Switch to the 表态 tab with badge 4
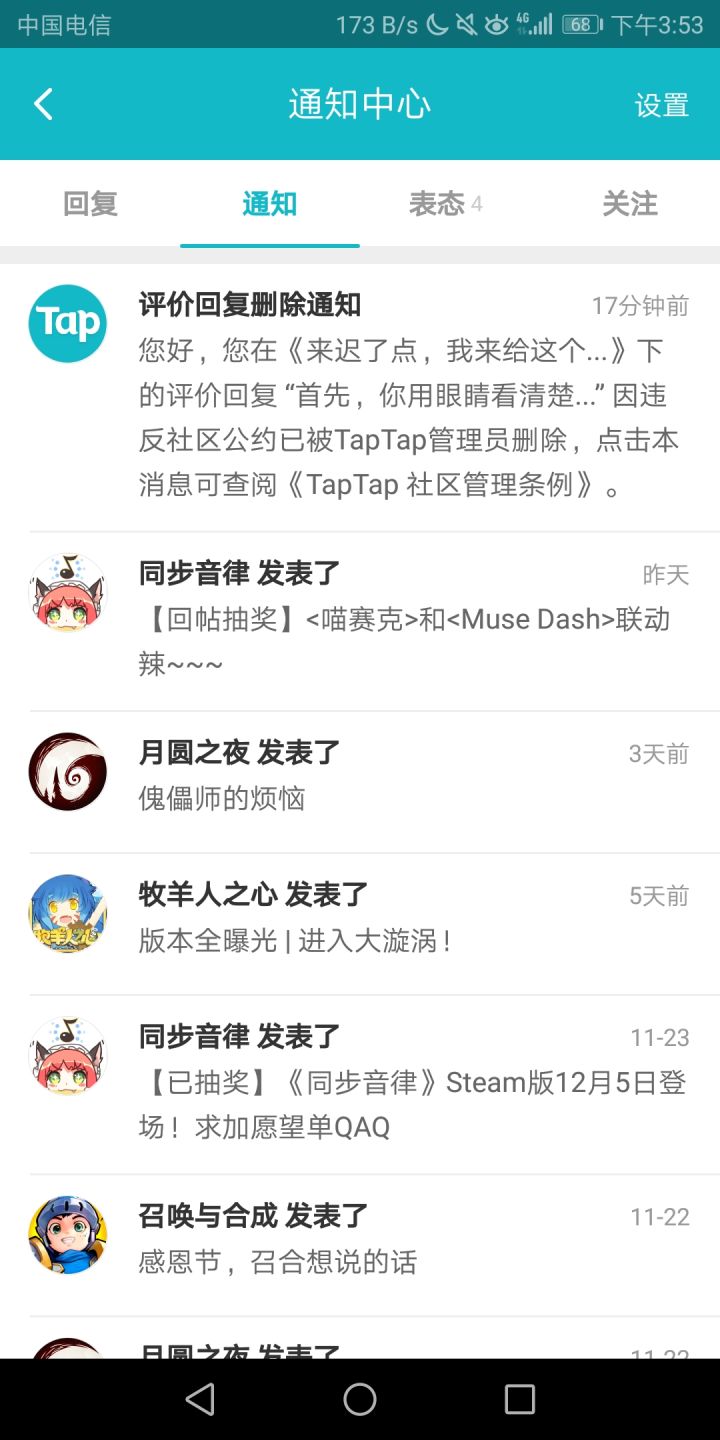The height and width of the screenshot is (1440, 720). [x=445, y=203]
